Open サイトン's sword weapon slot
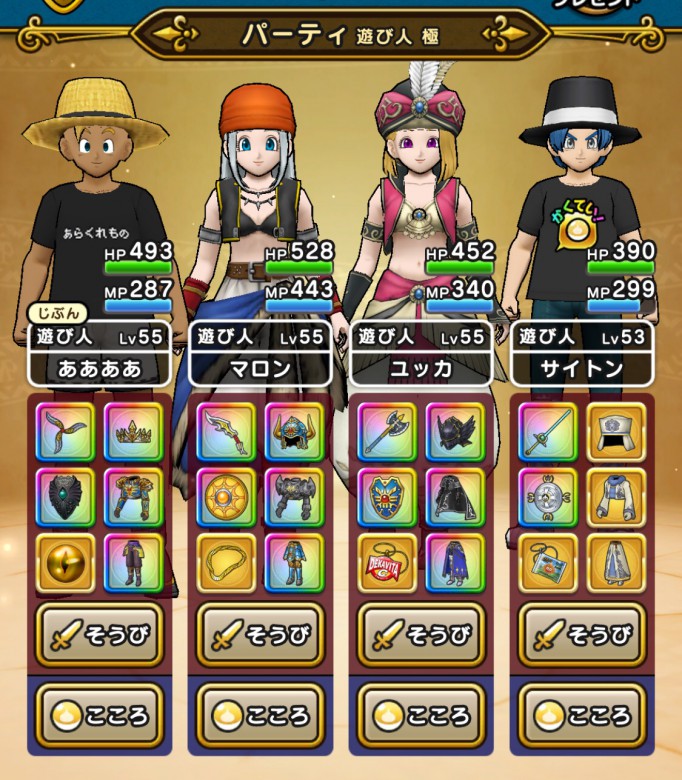Screen dimensions: 682x780 point(548,431)
